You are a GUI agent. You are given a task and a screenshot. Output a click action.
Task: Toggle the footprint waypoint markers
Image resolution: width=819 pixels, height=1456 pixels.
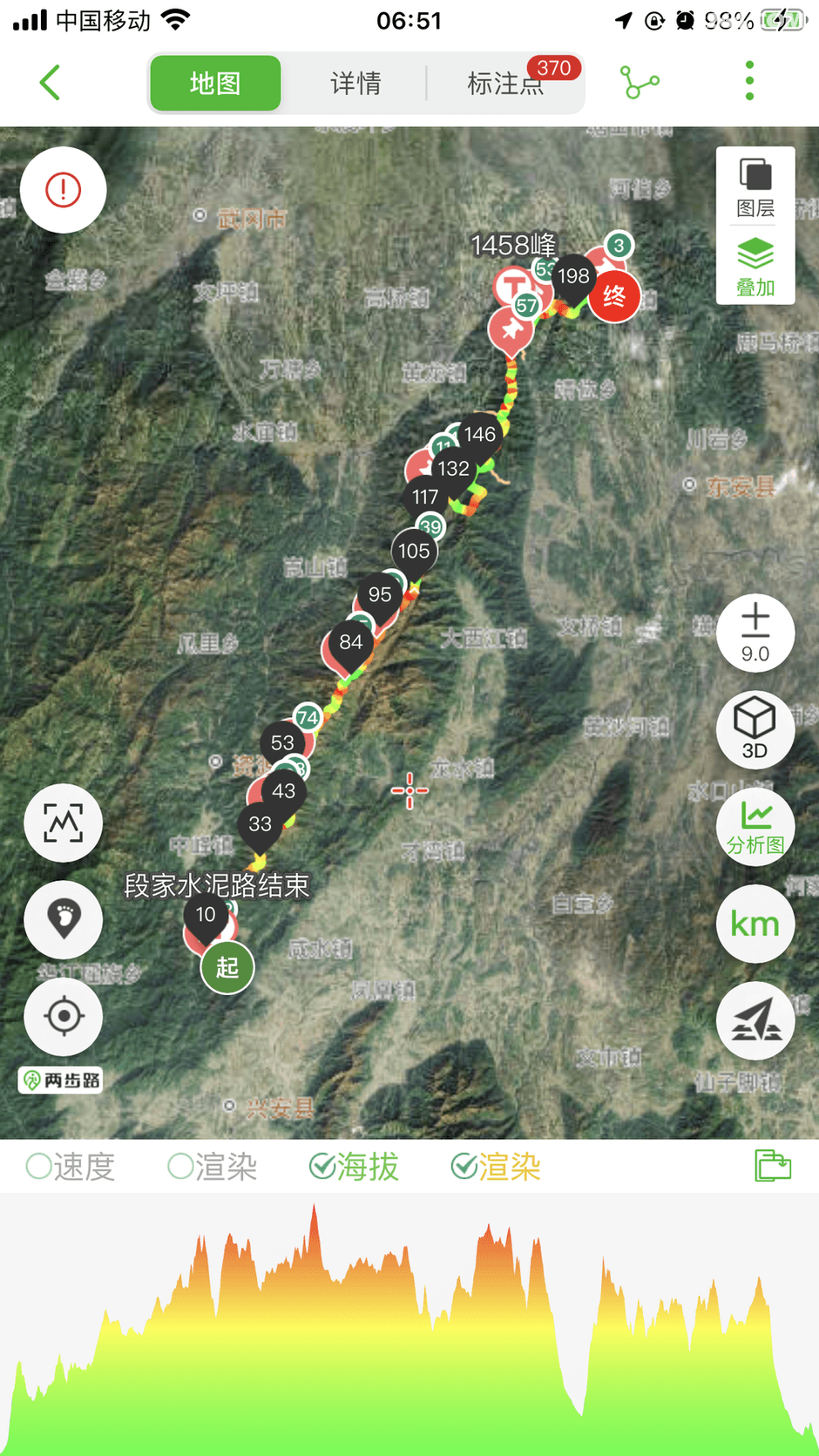(x=64, y=919)
